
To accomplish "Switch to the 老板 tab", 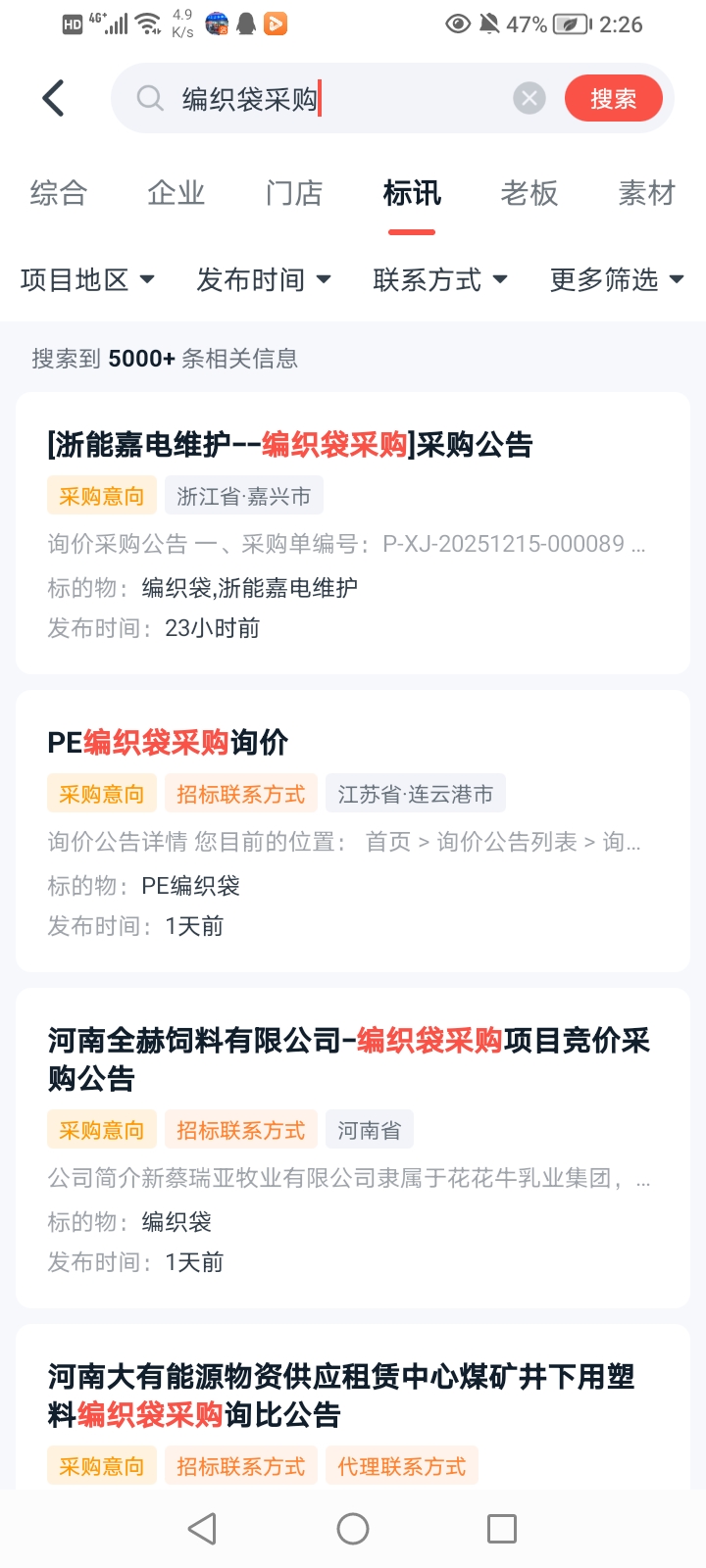I will pyautogui.click(x=529, y=193).
